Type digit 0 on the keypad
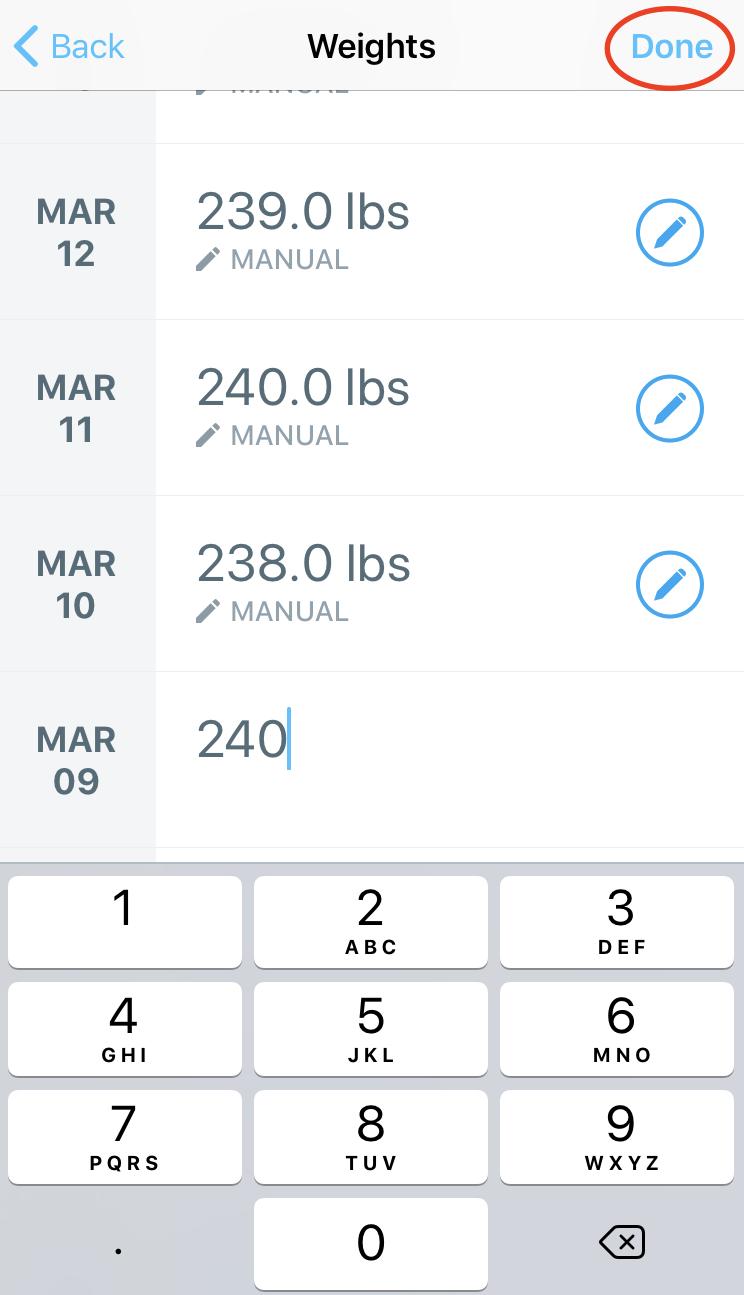744x1295 pixels. 371,1243
